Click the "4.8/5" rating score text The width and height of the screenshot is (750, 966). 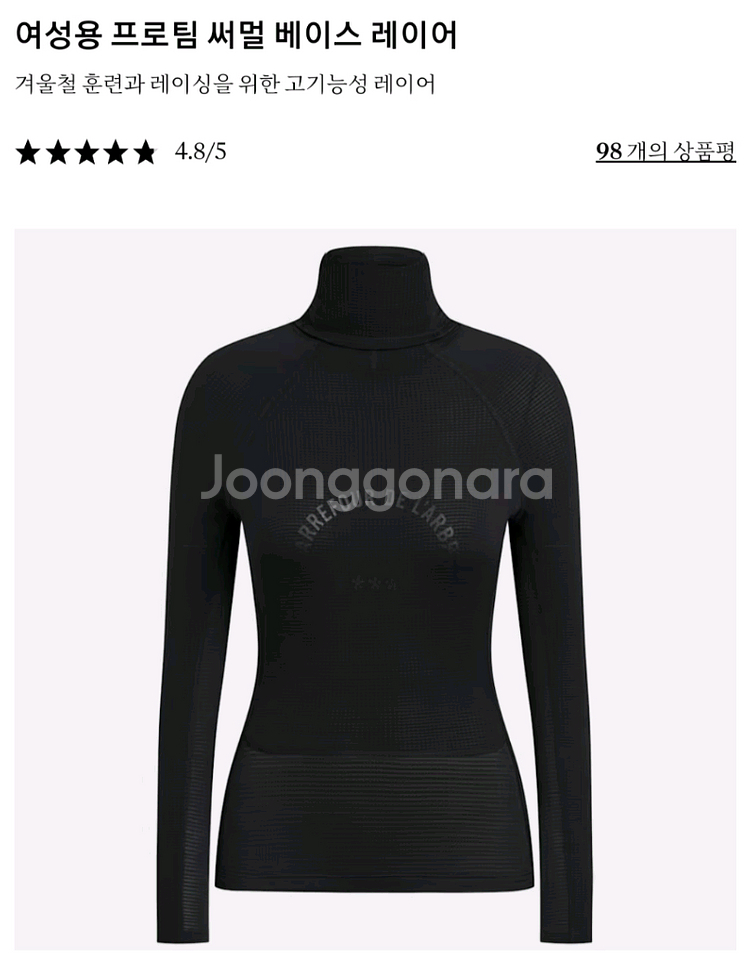(x=200, y=153)
